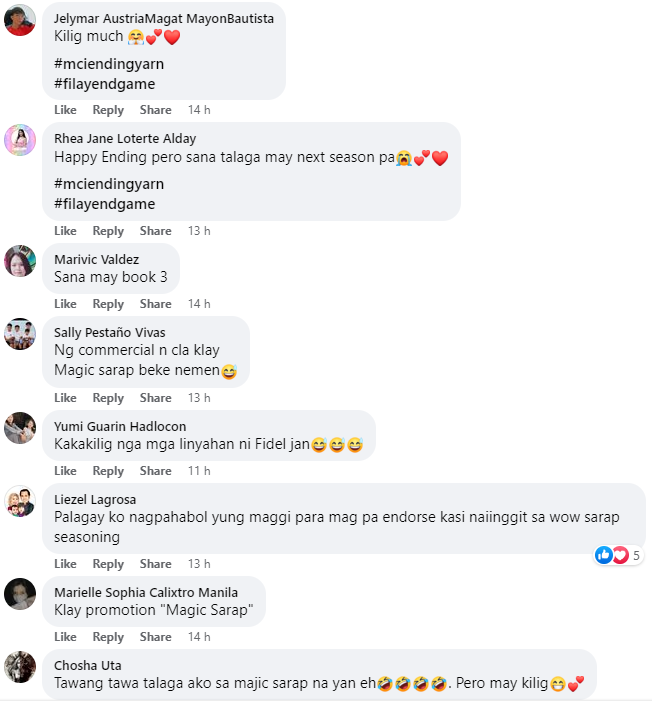Reply to Marielle Sophia Calixtro Manila's comment

point(108,637)
